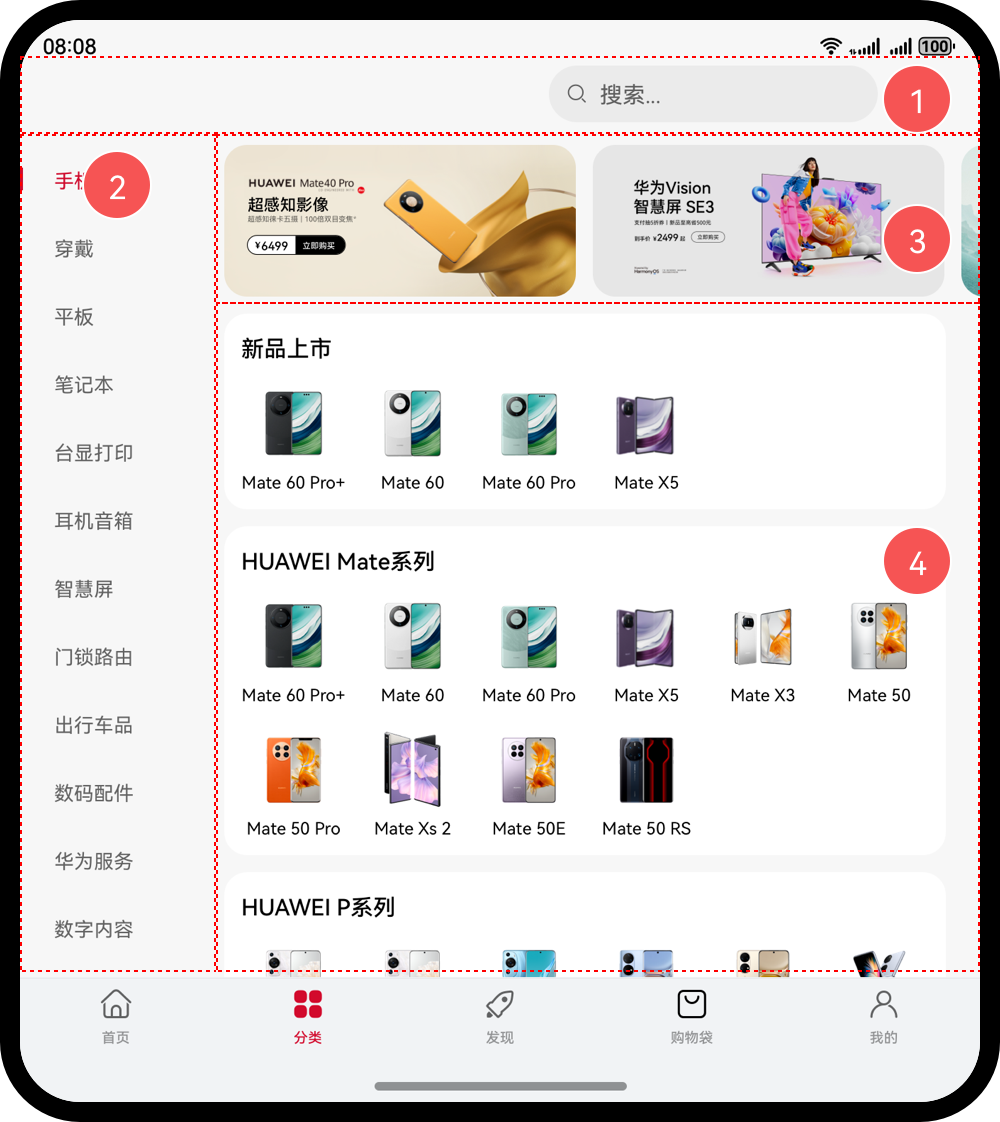This screenshot has height=1122, width=1000.
Task: Go to the 我的 tab
Action: click(883, 1016)
